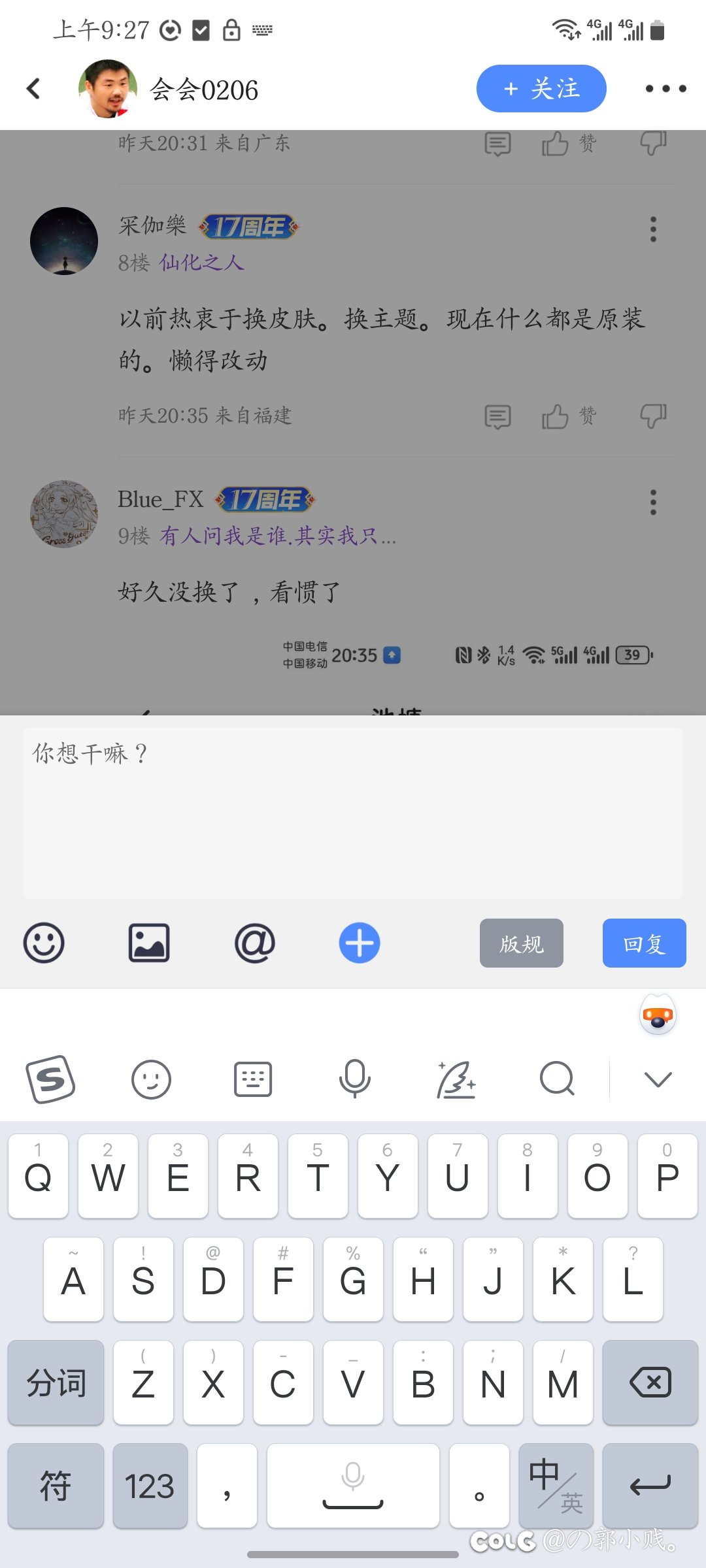Tap the keyboard backspace key
This screenshot has width=706, height=1568.
point(650,1382)
